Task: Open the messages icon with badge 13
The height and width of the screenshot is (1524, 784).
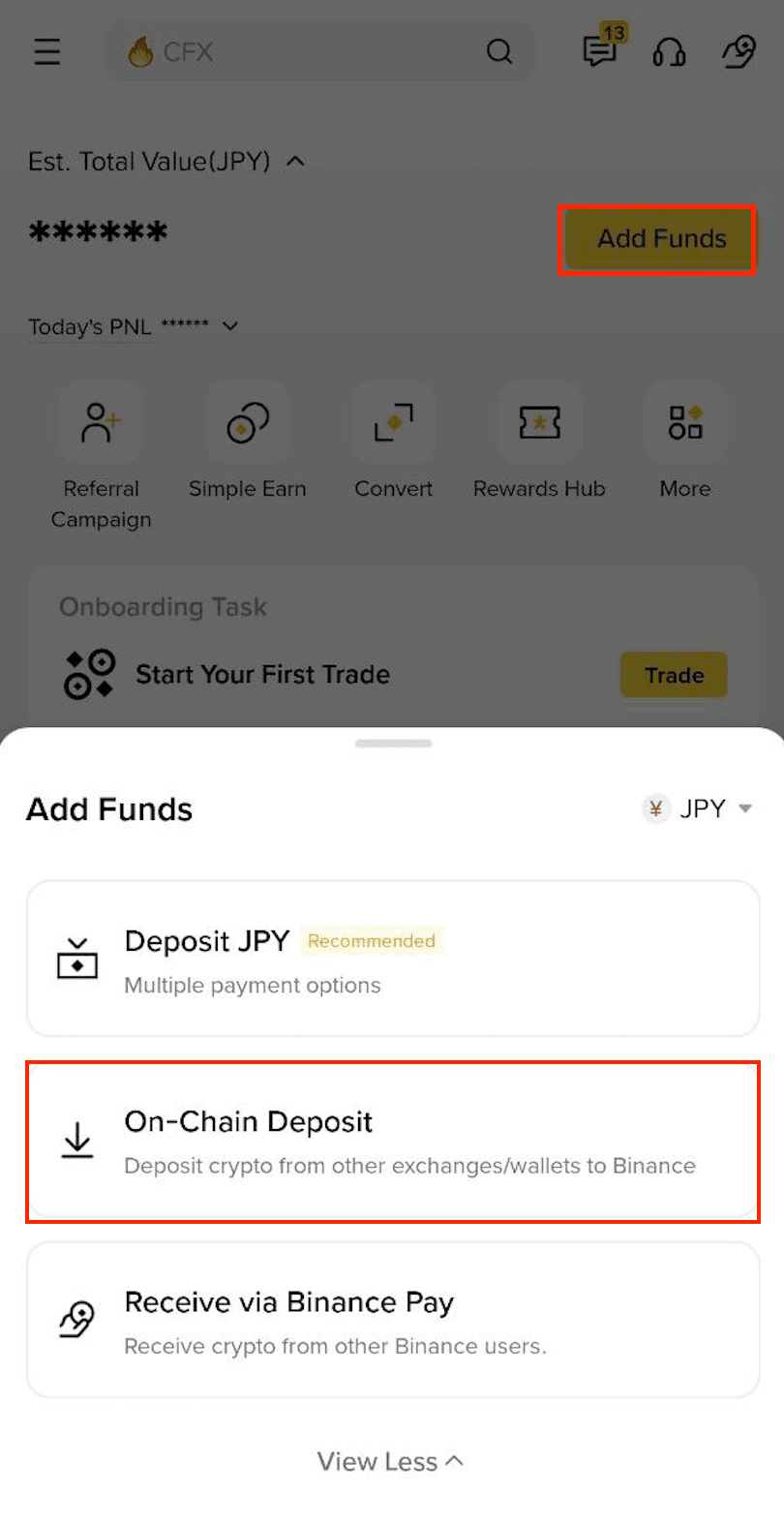Action: [603, 47]
